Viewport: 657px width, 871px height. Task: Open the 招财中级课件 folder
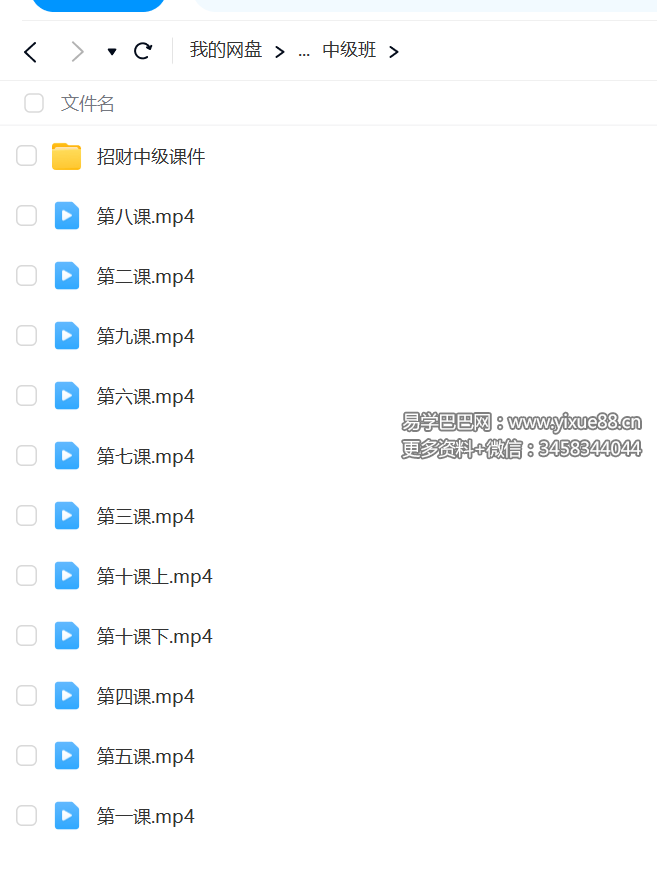click(150, 157)
